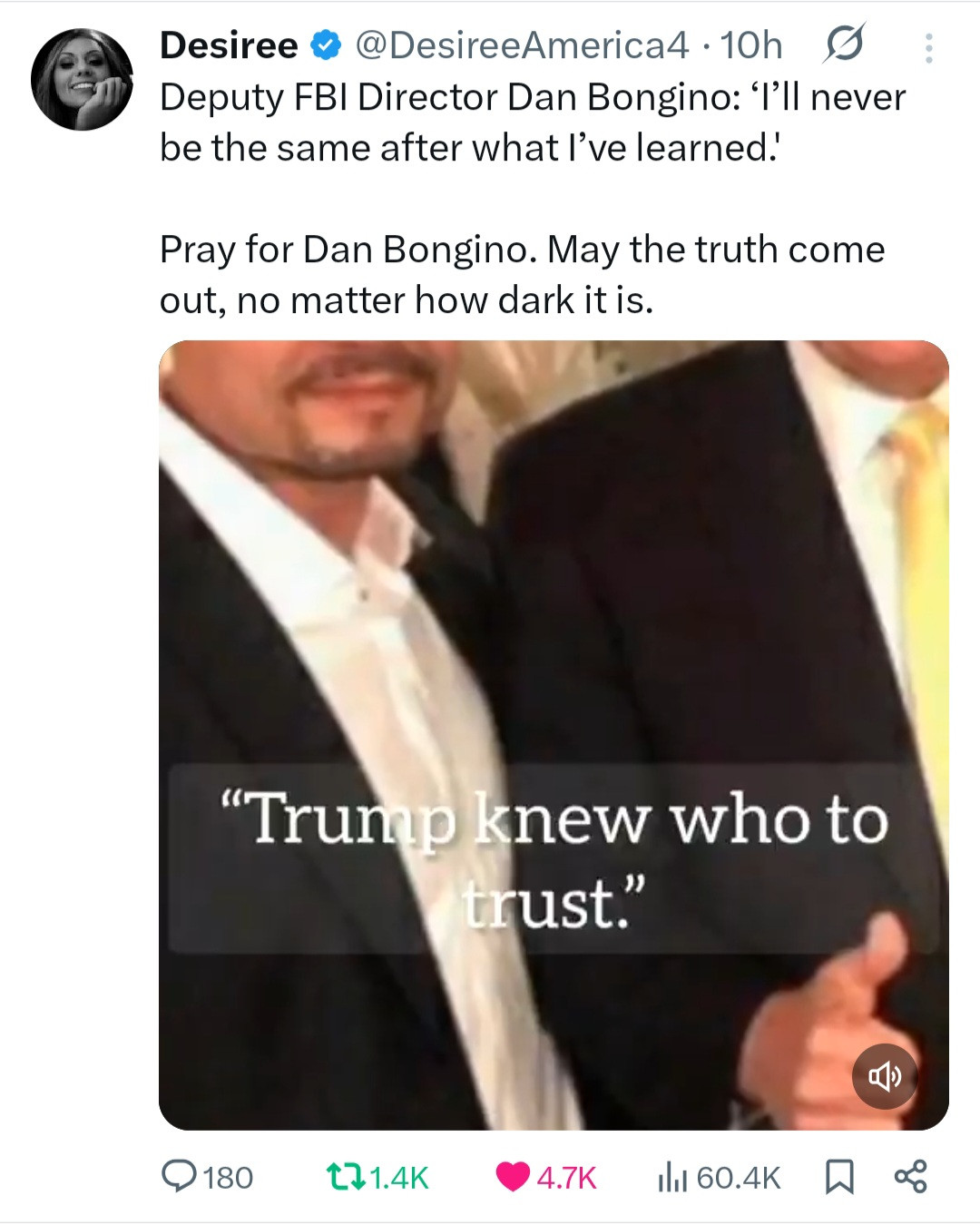Open the @DesireeAmerica4 profile handle
Viewport: 980px width, 1225px height.
coord(521,44)
